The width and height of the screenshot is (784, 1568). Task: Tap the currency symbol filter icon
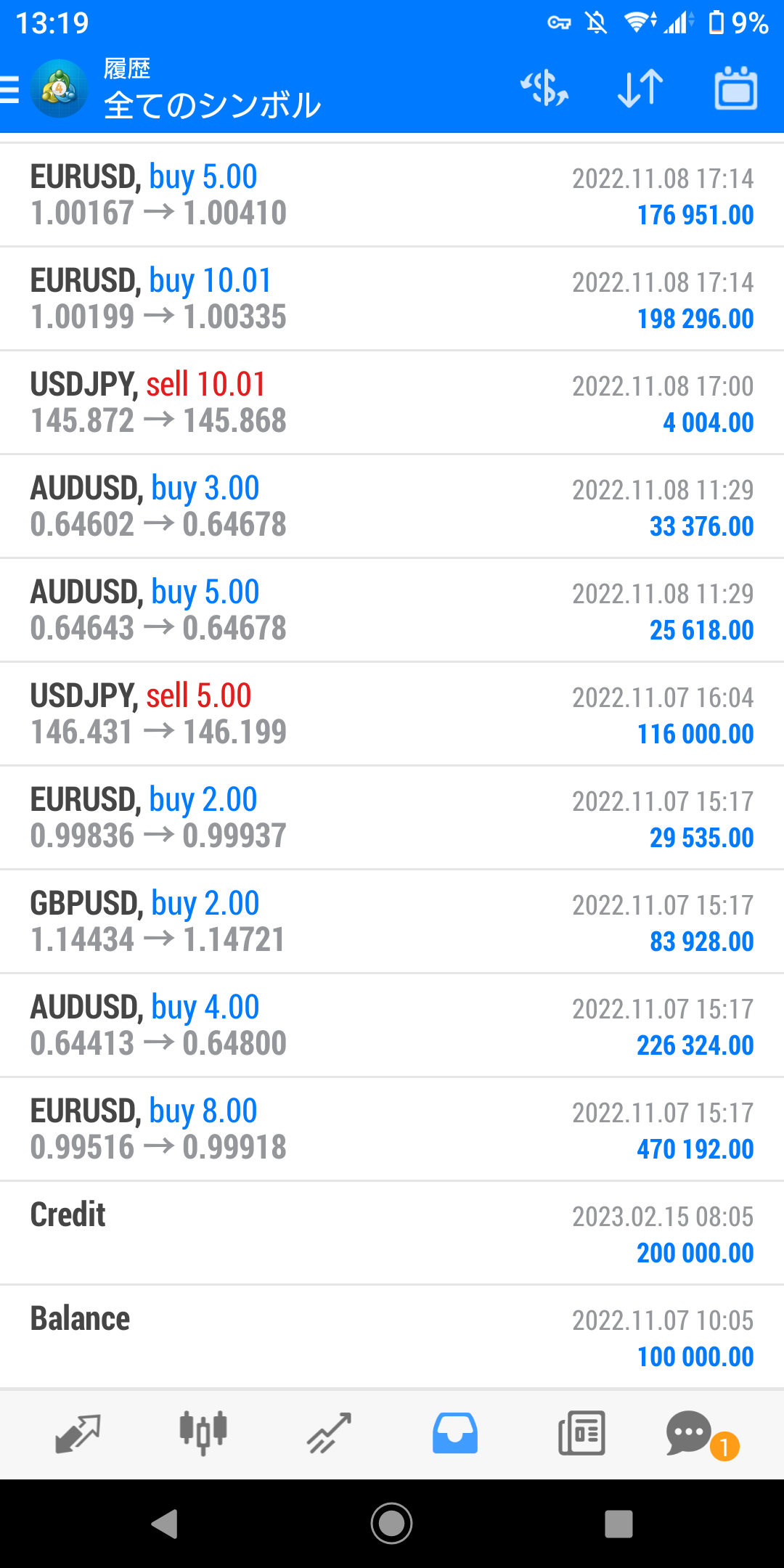tap(544, 89)
